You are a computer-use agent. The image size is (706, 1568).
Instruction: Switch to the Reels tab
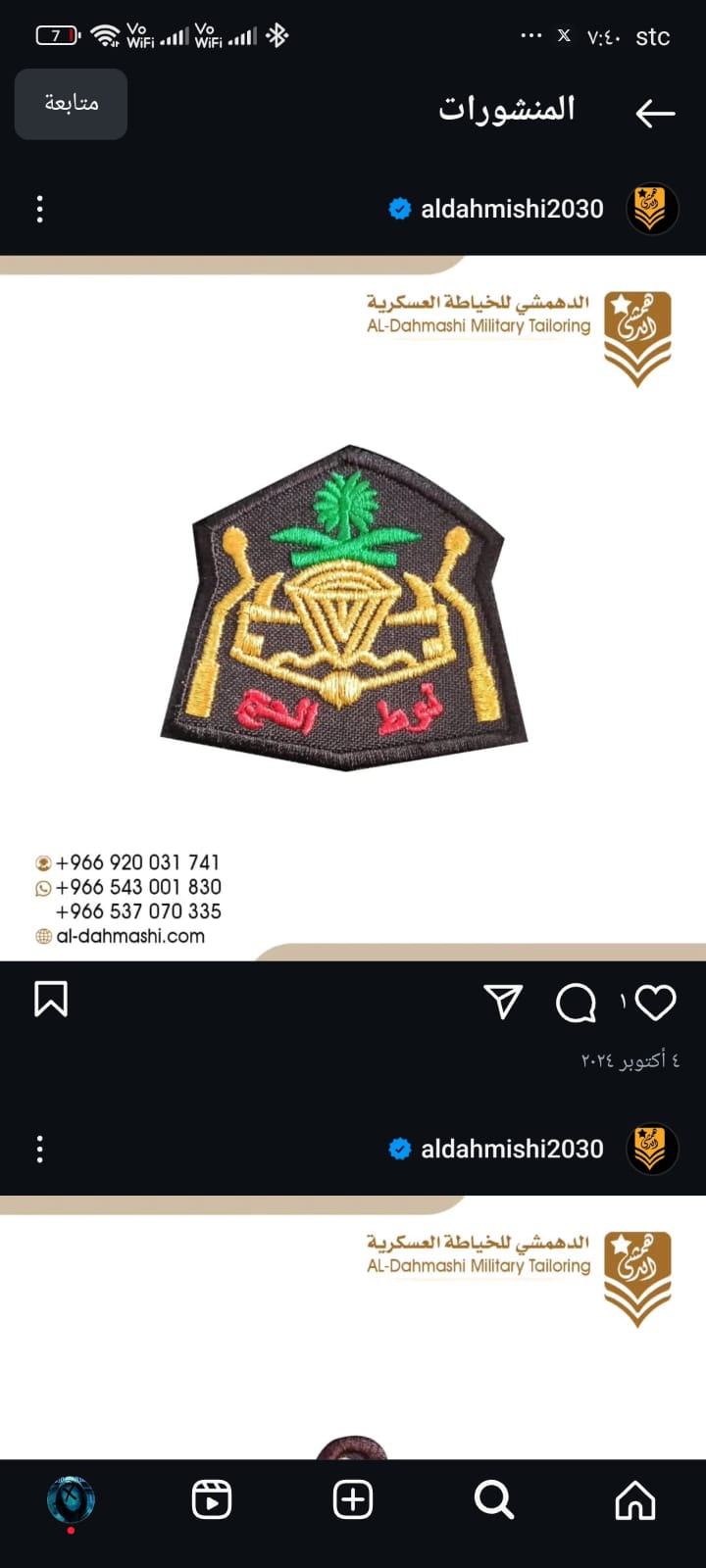pos(212,1499)
